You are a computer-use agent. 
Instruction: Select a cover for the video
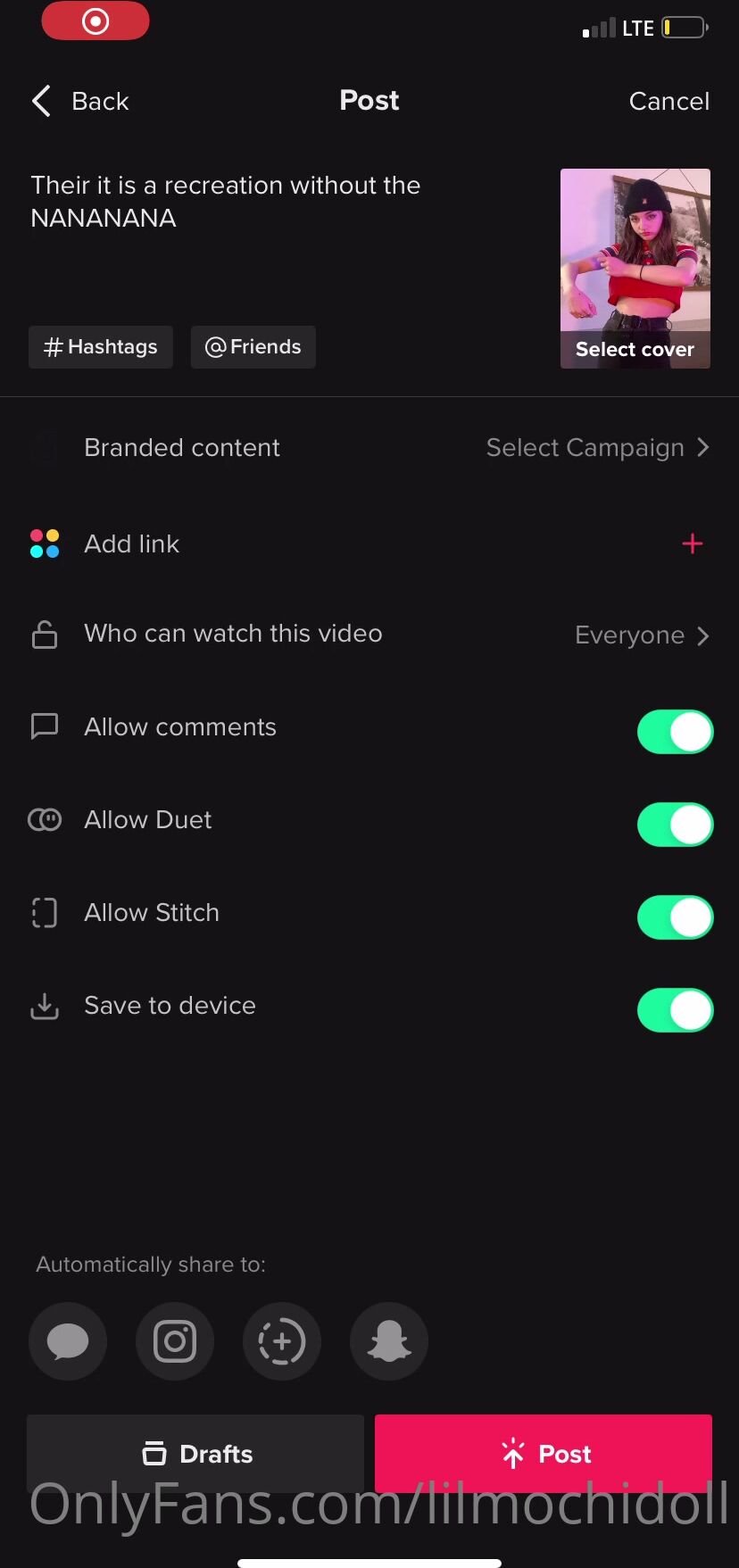click(x=635, y=349)
